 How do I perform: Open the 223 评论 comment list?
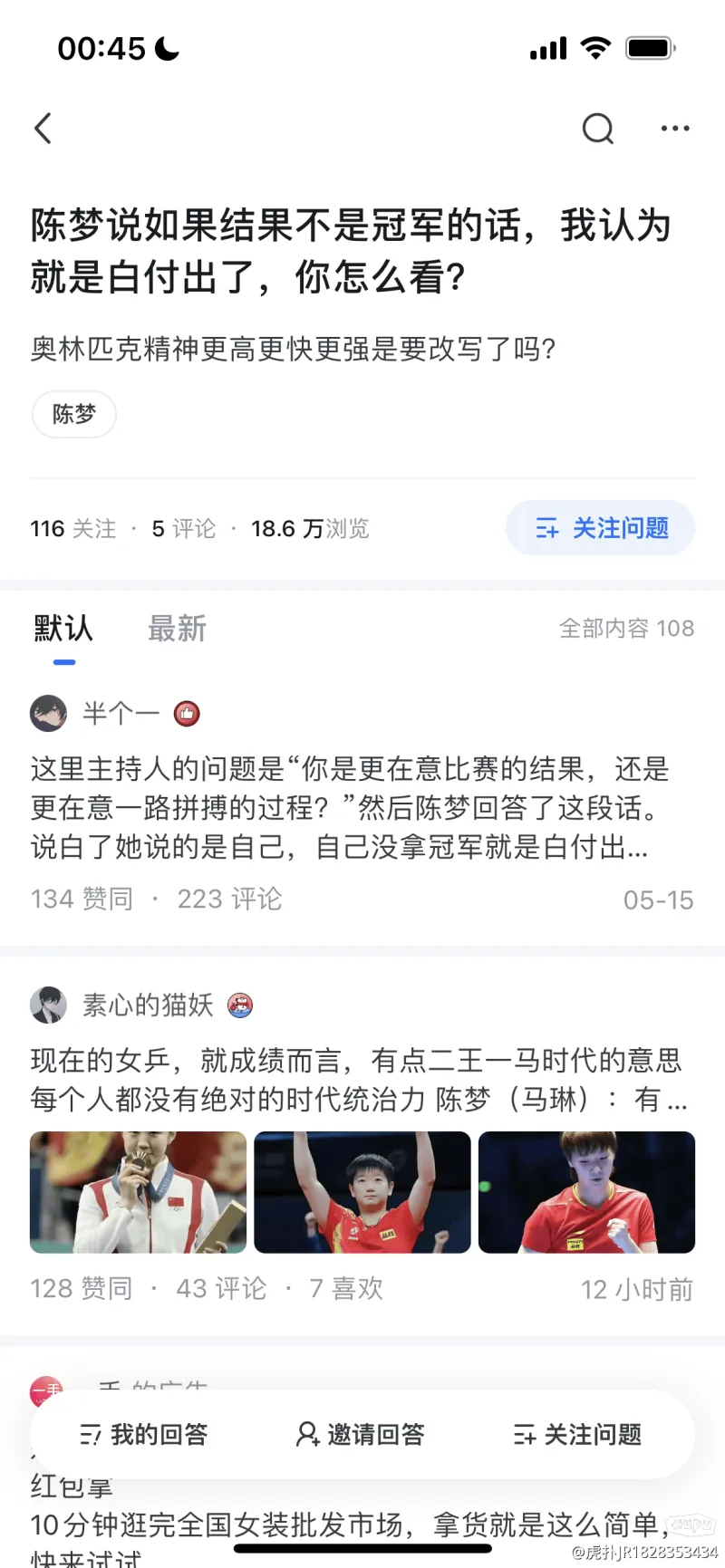229,899
